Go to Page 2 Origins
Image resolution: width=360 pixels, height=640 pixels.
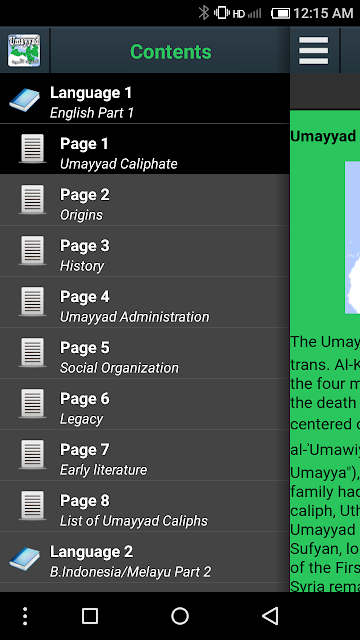(144, 200)
